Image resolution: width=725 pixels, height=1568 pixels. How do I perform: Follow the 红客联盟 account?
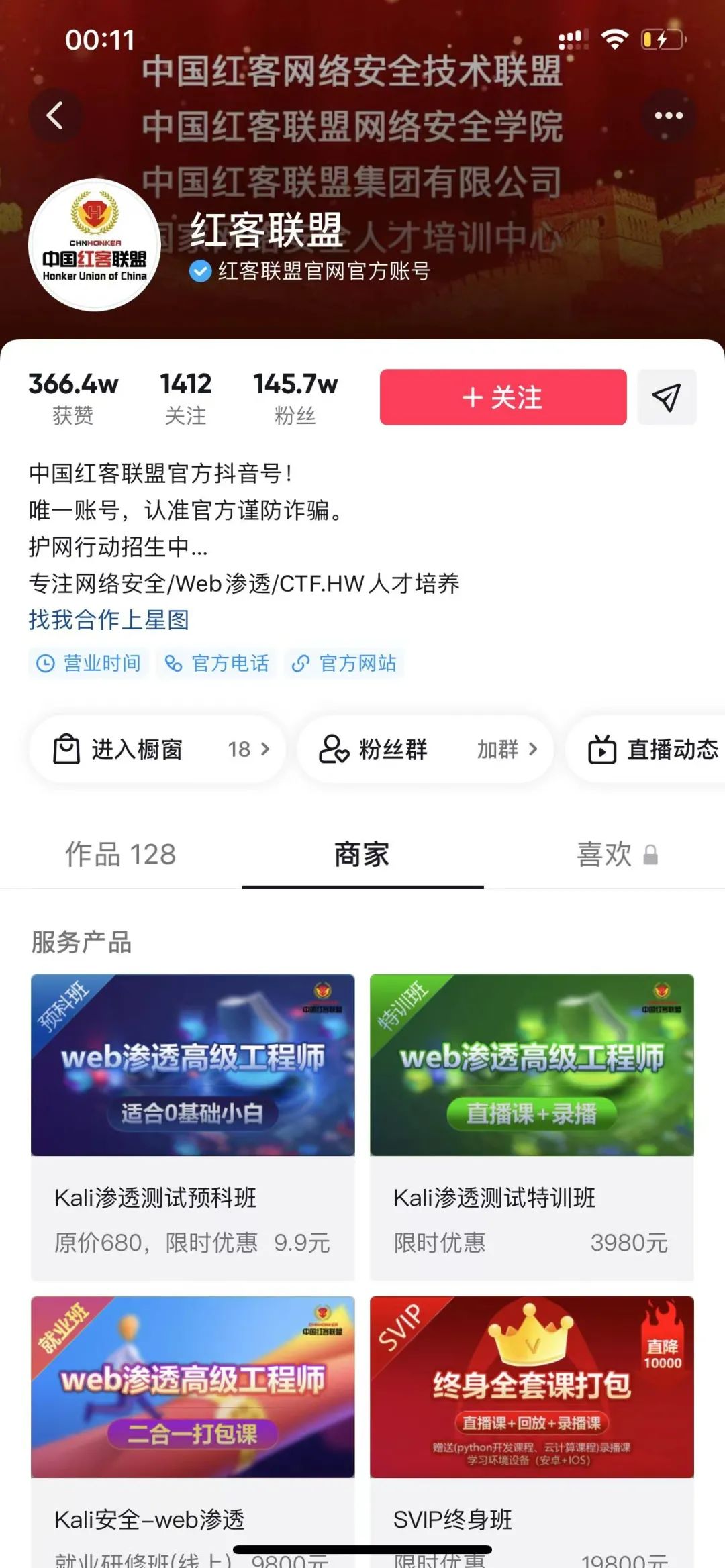(x=503, y=397)
